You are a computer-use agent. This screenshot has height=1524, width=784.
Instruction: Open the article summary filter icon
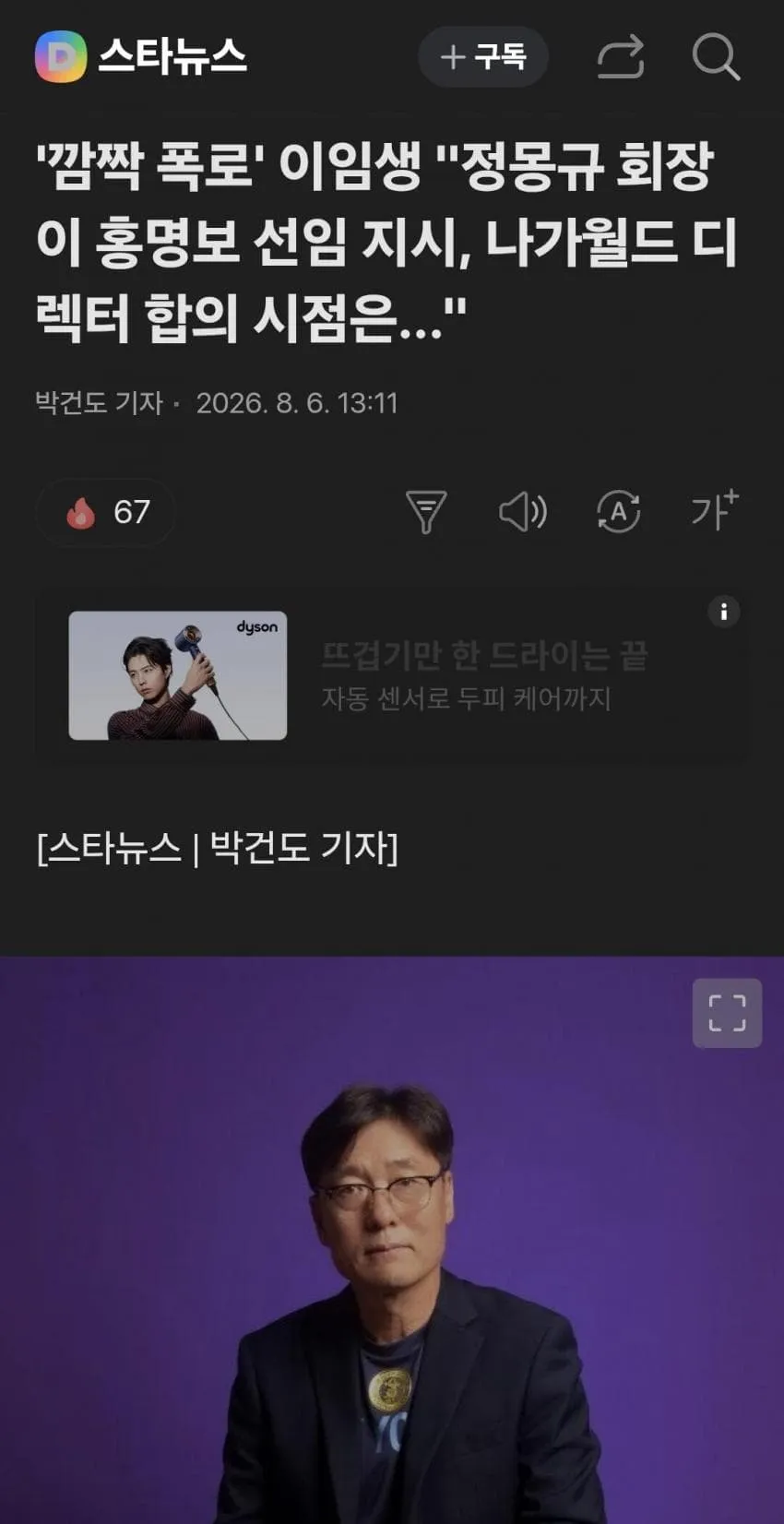tap(426, 512)
